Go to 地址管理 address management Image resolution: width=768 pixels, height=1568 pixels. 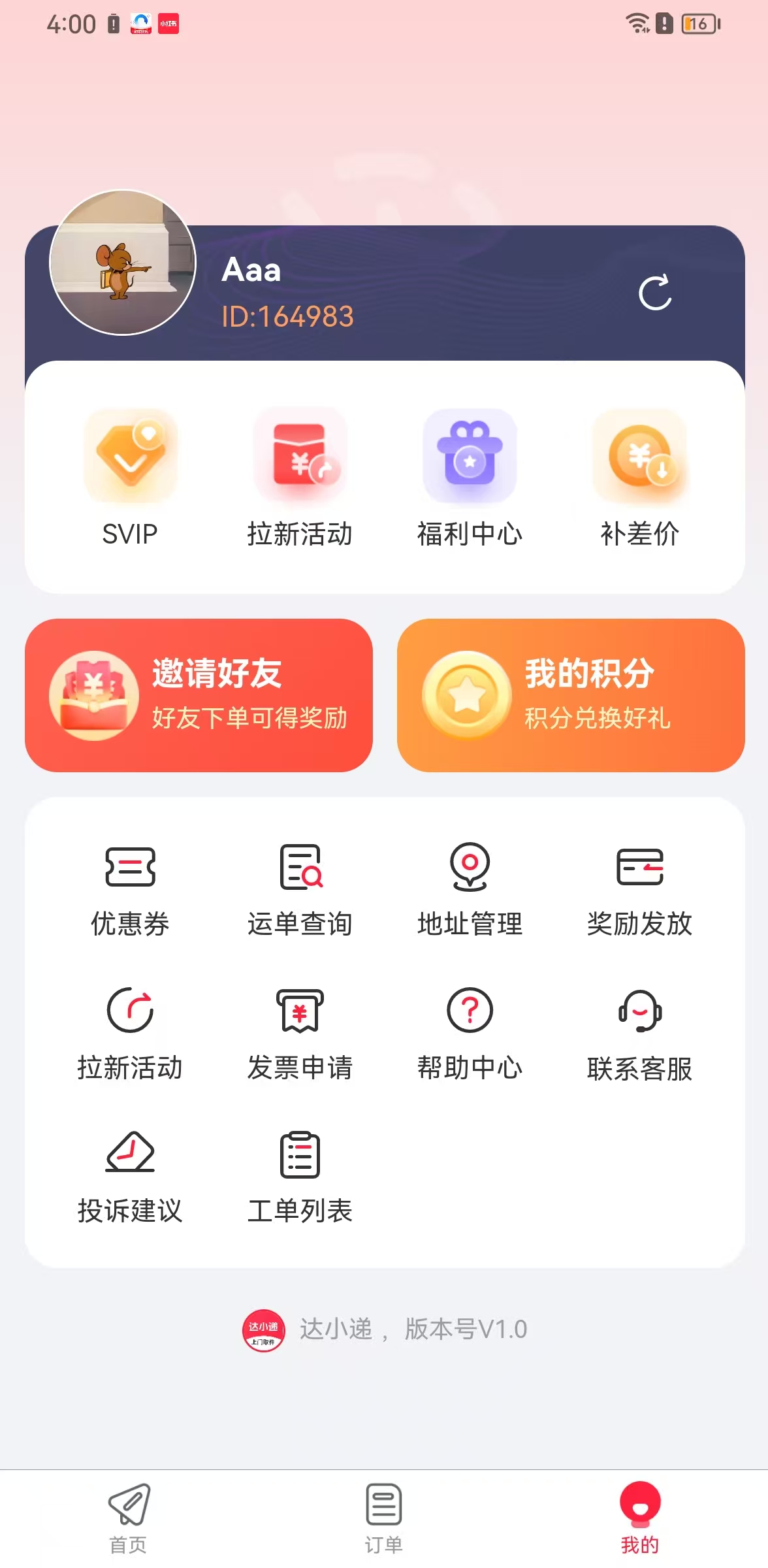470,890
